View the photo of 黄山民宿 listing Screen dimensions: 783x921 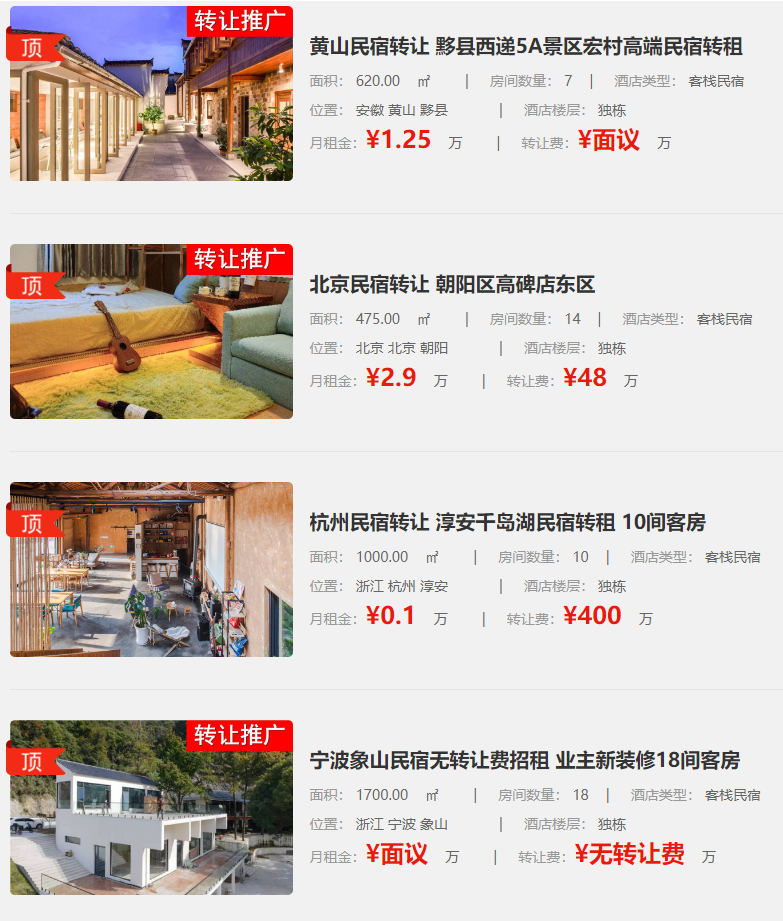pyautogui.click(x=151, y=95)
